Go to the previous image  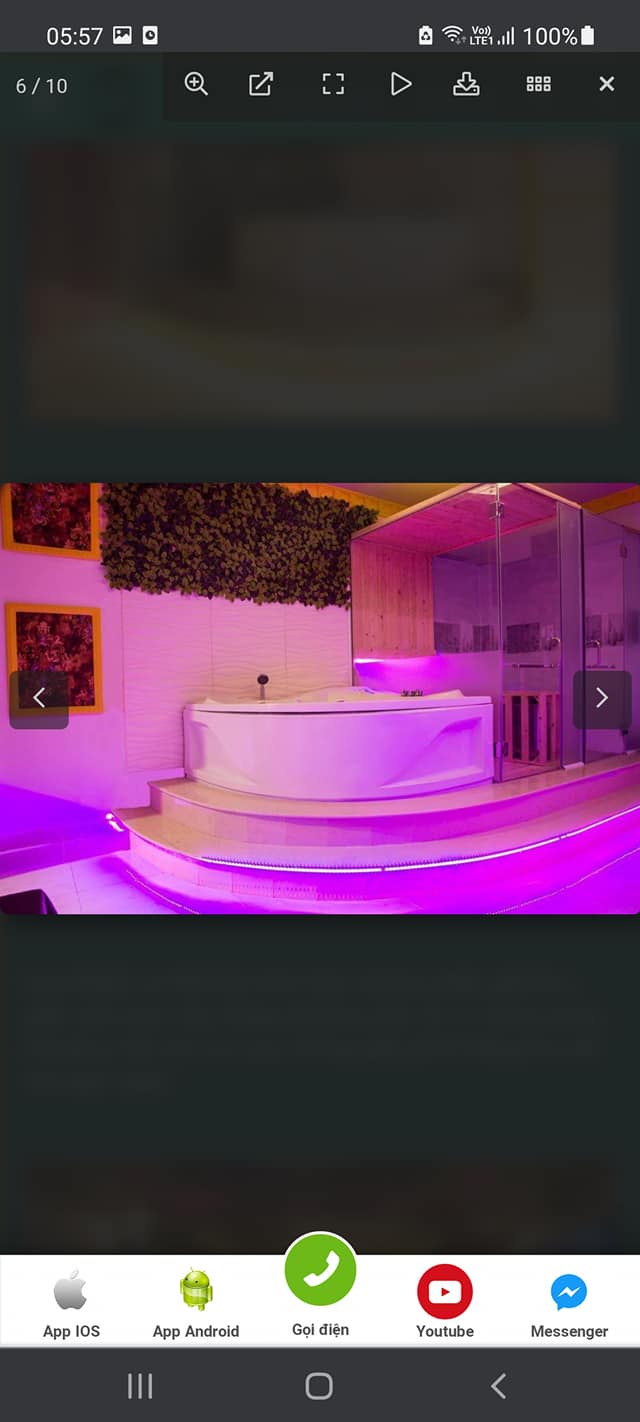click(x=39, y=699)
